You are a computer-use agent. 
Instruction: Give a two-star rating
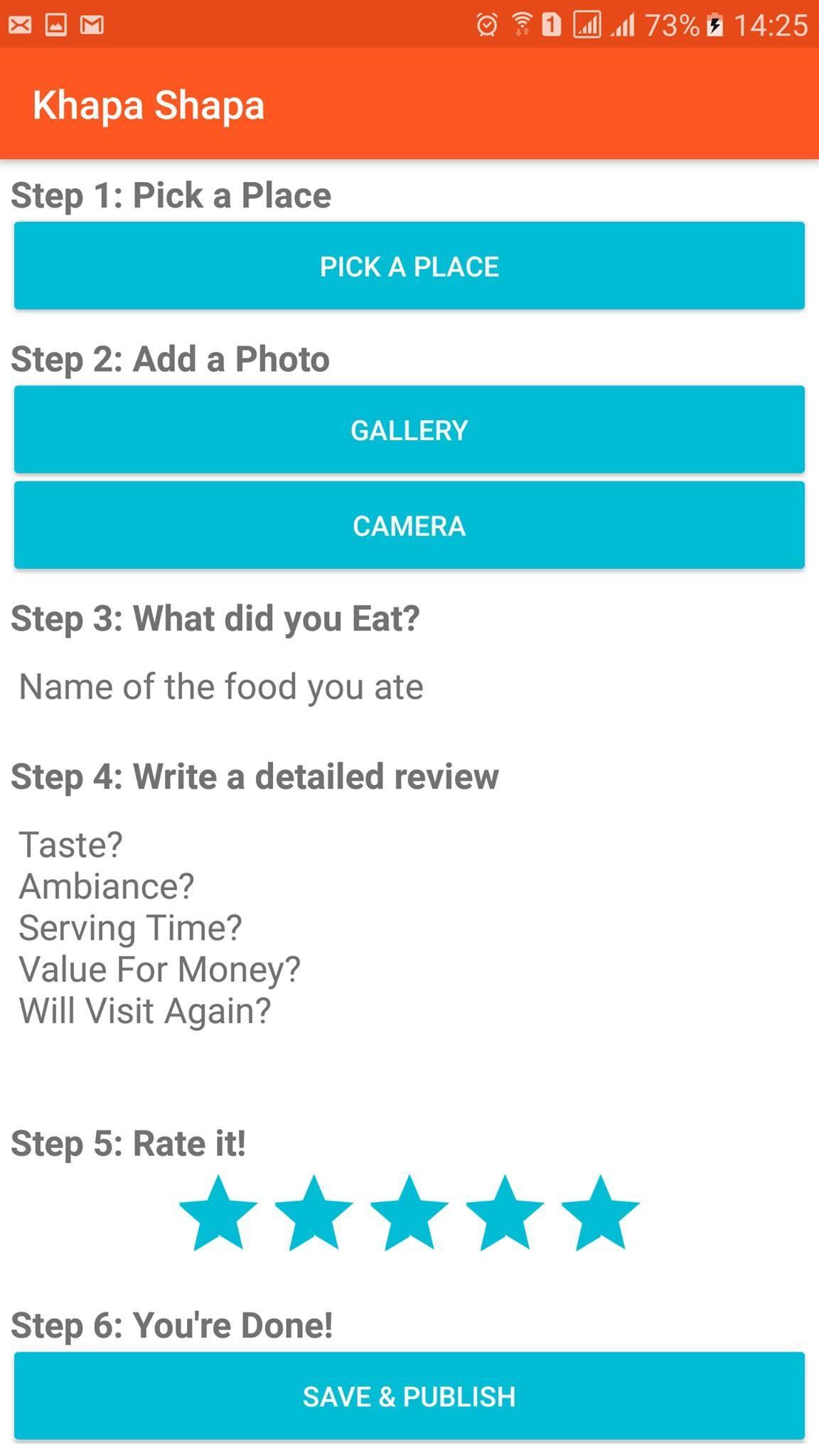314,1214
